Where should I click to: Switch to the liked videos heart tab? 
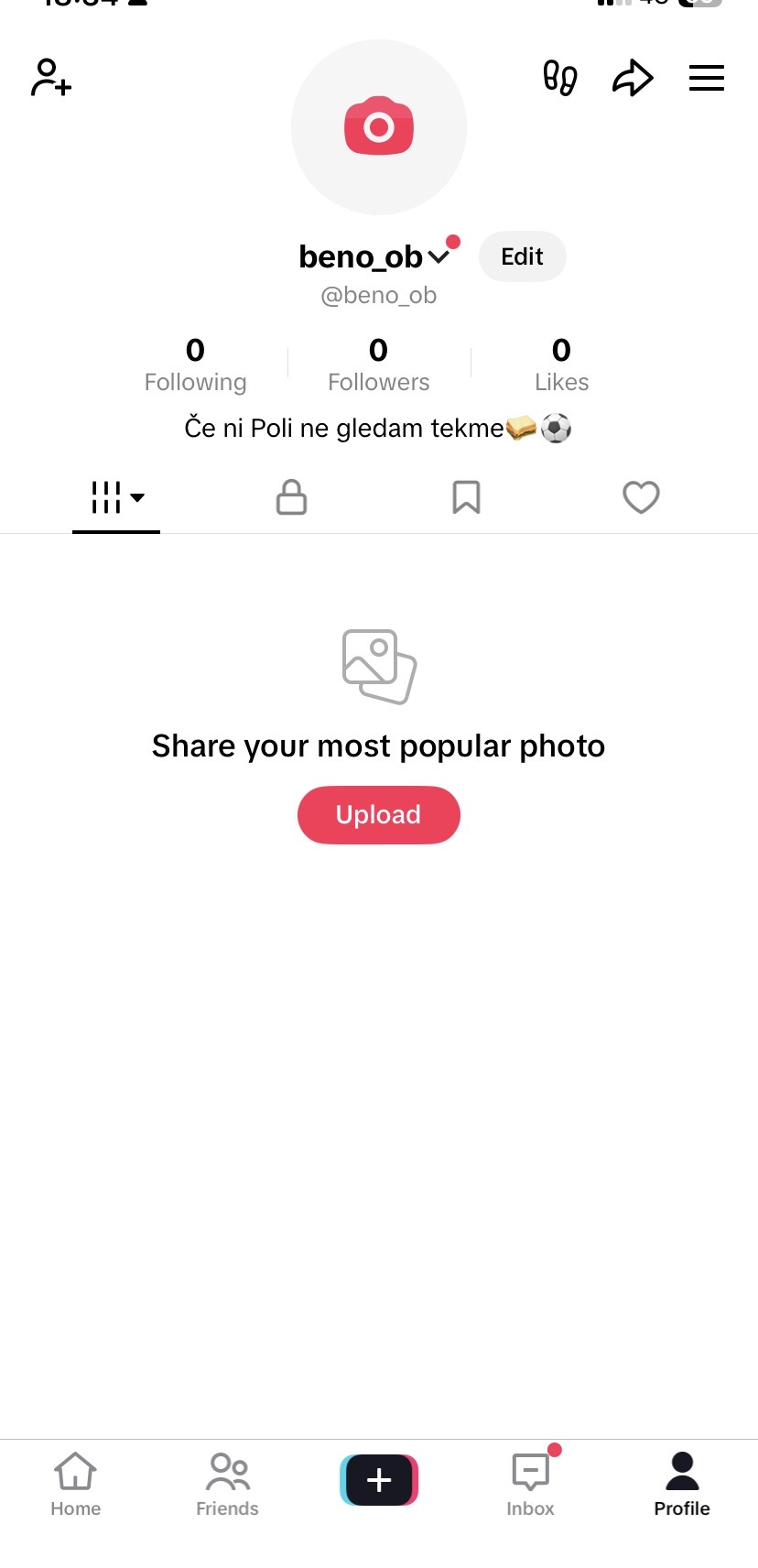(x=641, y=497)
